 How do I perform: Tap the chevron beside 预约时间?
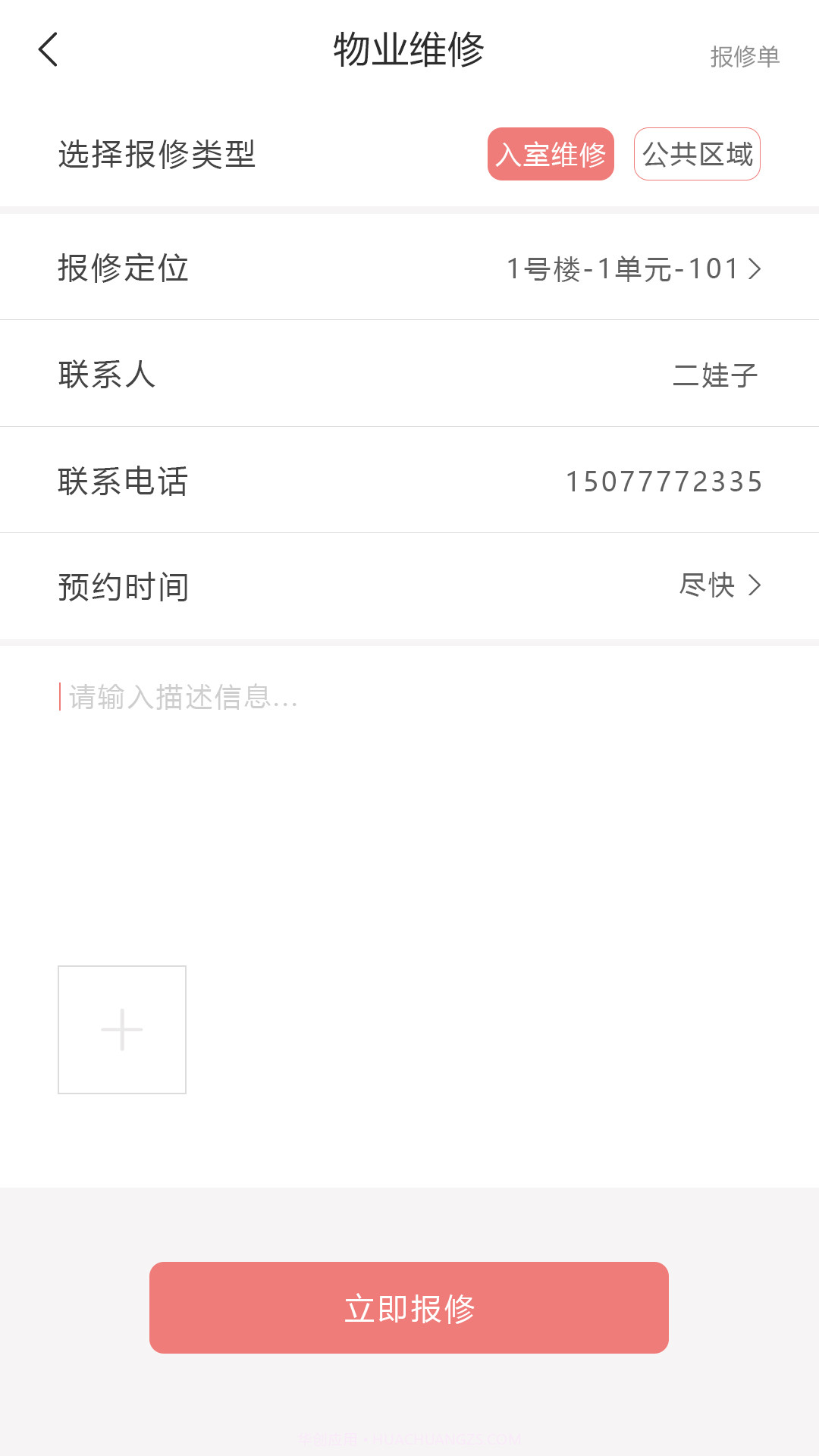[x=754, y=585]
